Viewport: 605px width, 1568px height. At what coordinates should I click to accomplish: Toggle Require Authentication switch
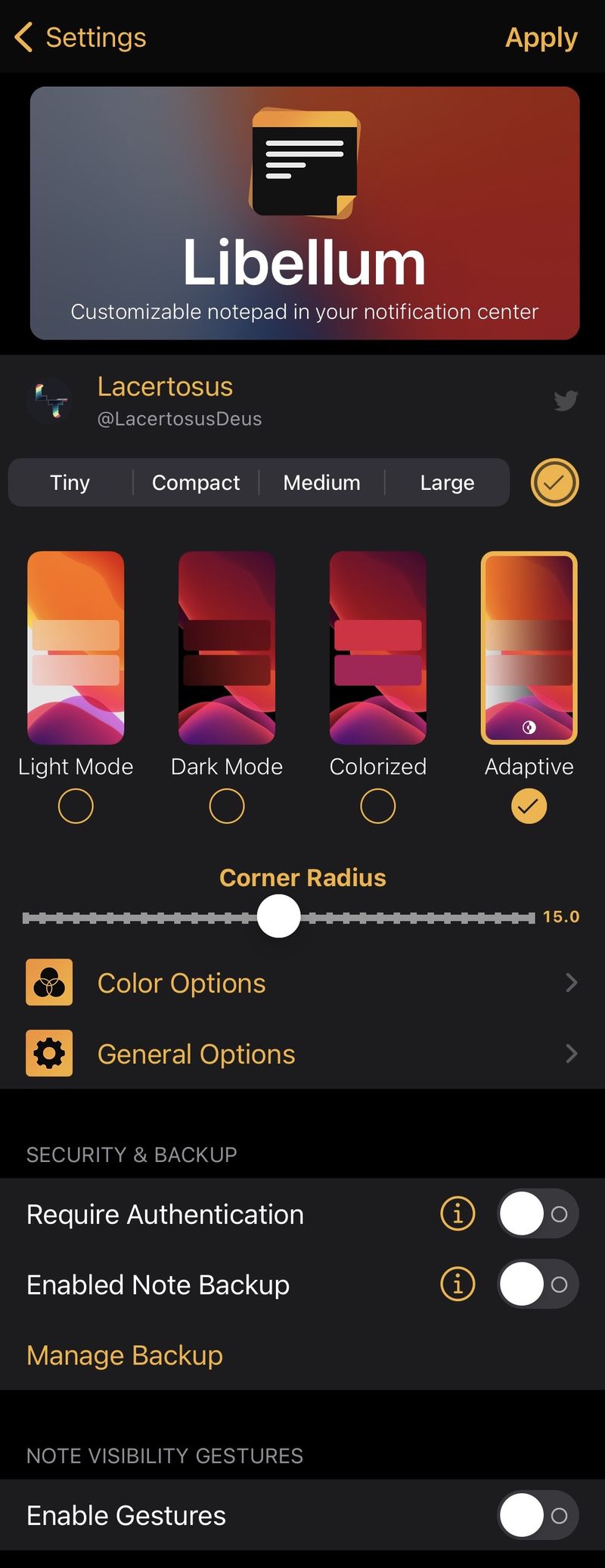click(538, 1214)
